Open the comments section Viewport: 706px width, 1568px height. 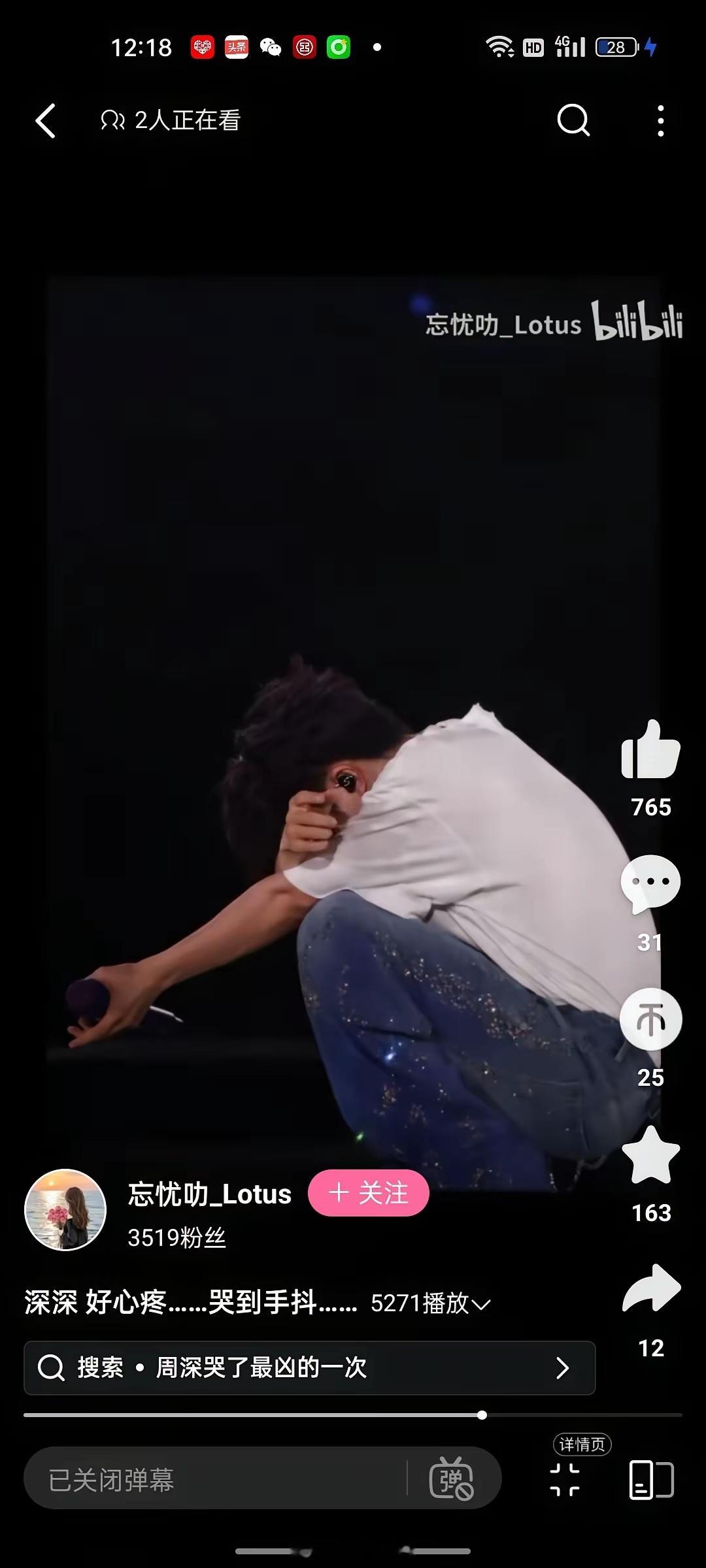tap(650, 883)
